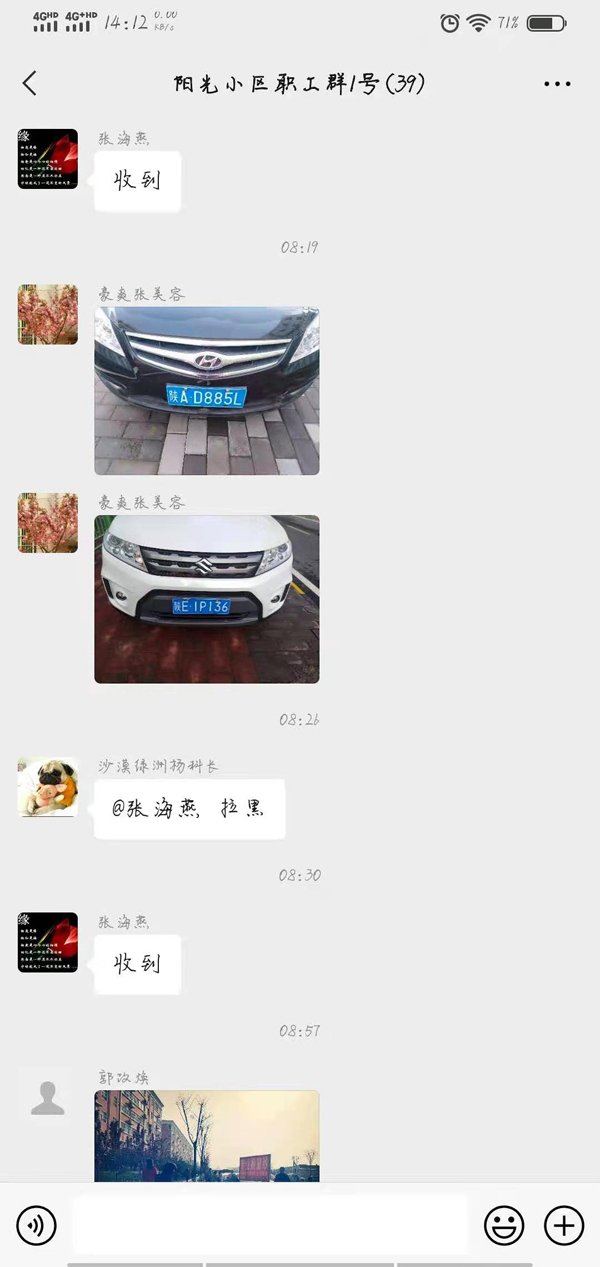
Task: Tap the message text field
Action: pyautogui.click(x=268, y=1224)
